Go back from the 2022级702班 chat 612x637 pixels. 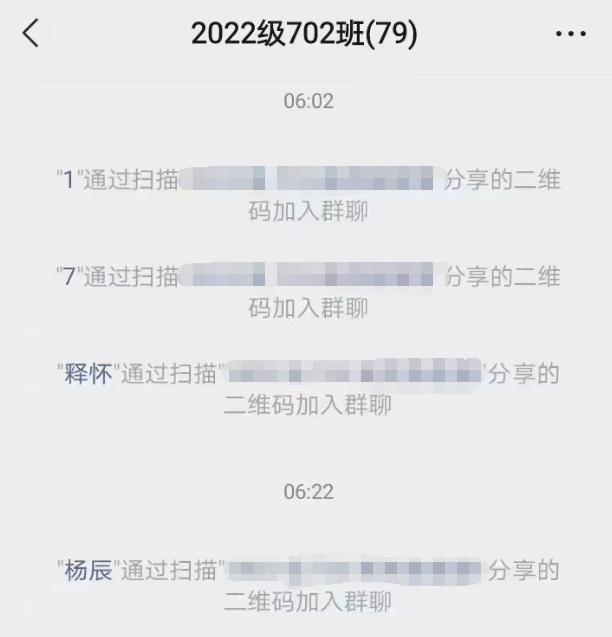click(x=31, y=34)
